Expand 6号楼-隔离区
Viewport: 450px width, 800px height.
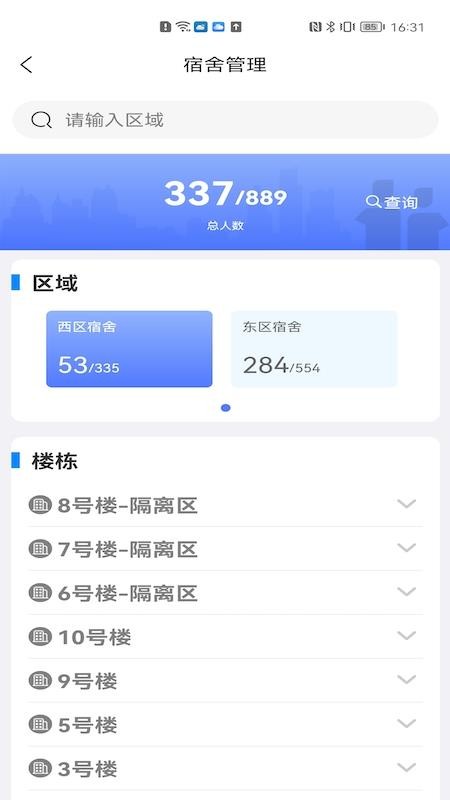225,593
